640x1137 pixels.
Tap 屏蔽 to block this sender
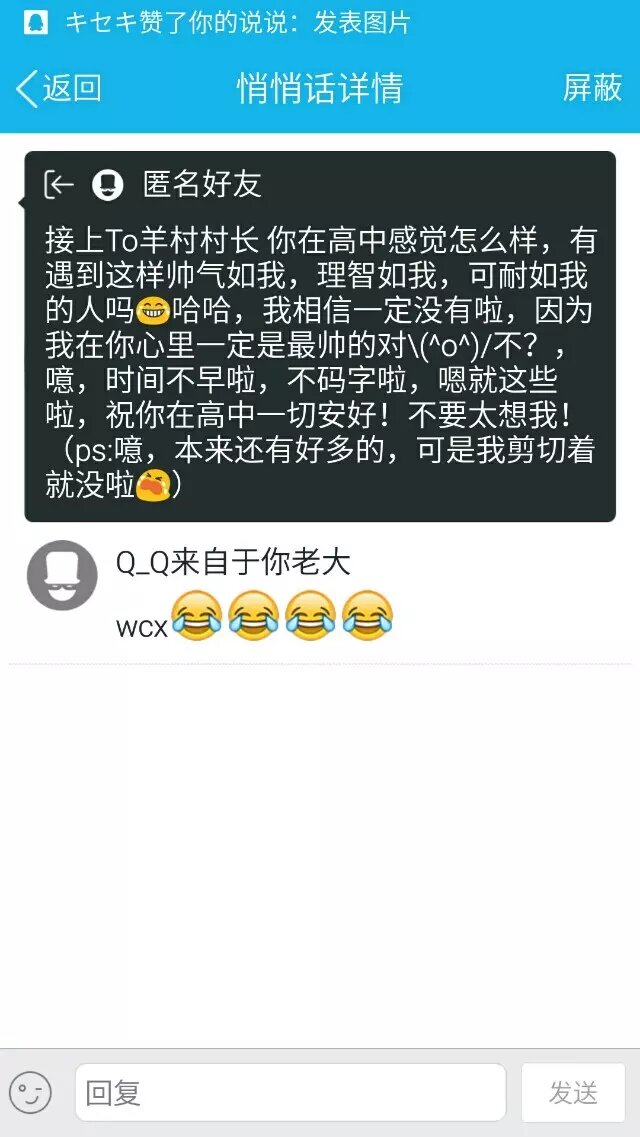pyautogui.click(x=592, y=88)
